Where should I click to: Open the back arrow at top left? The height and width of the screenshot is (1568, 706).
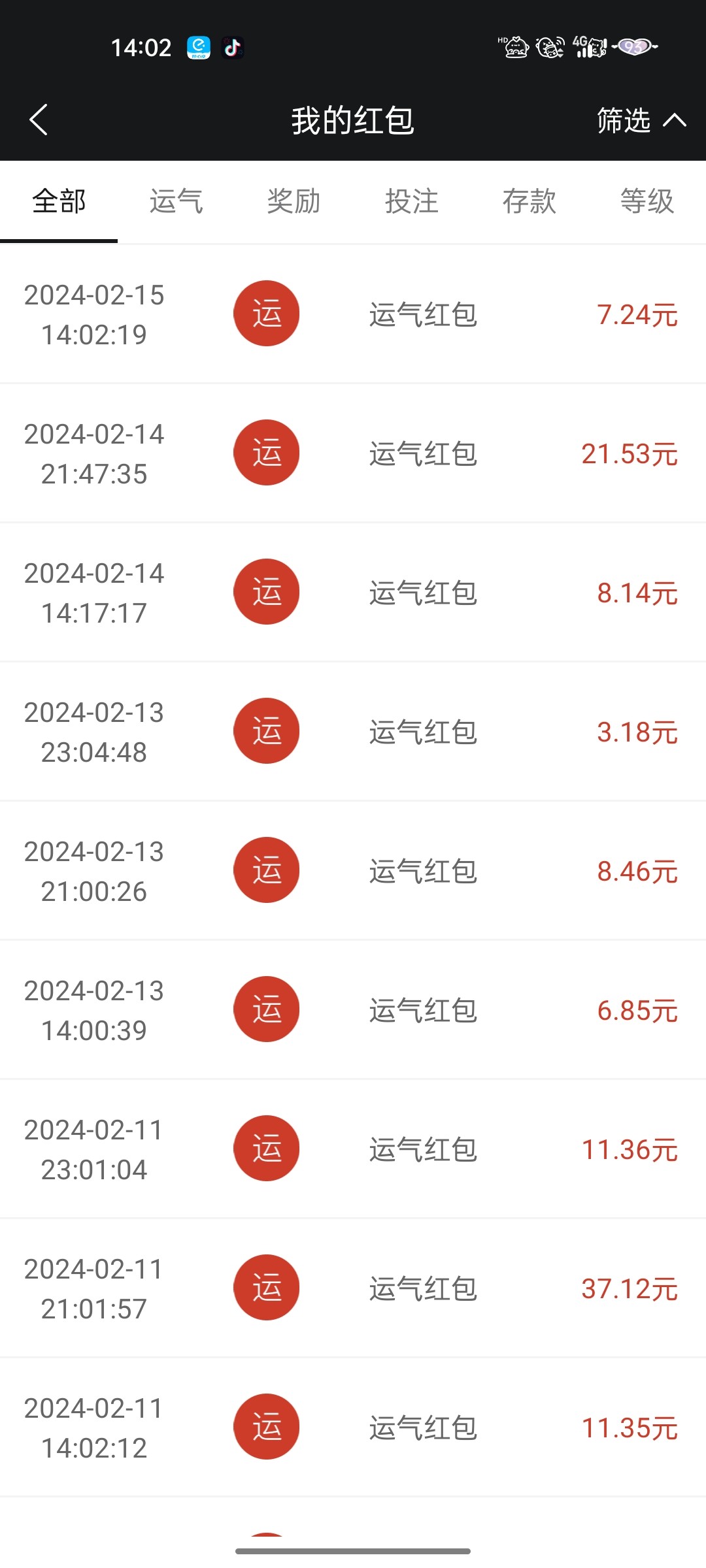point(37,120)
